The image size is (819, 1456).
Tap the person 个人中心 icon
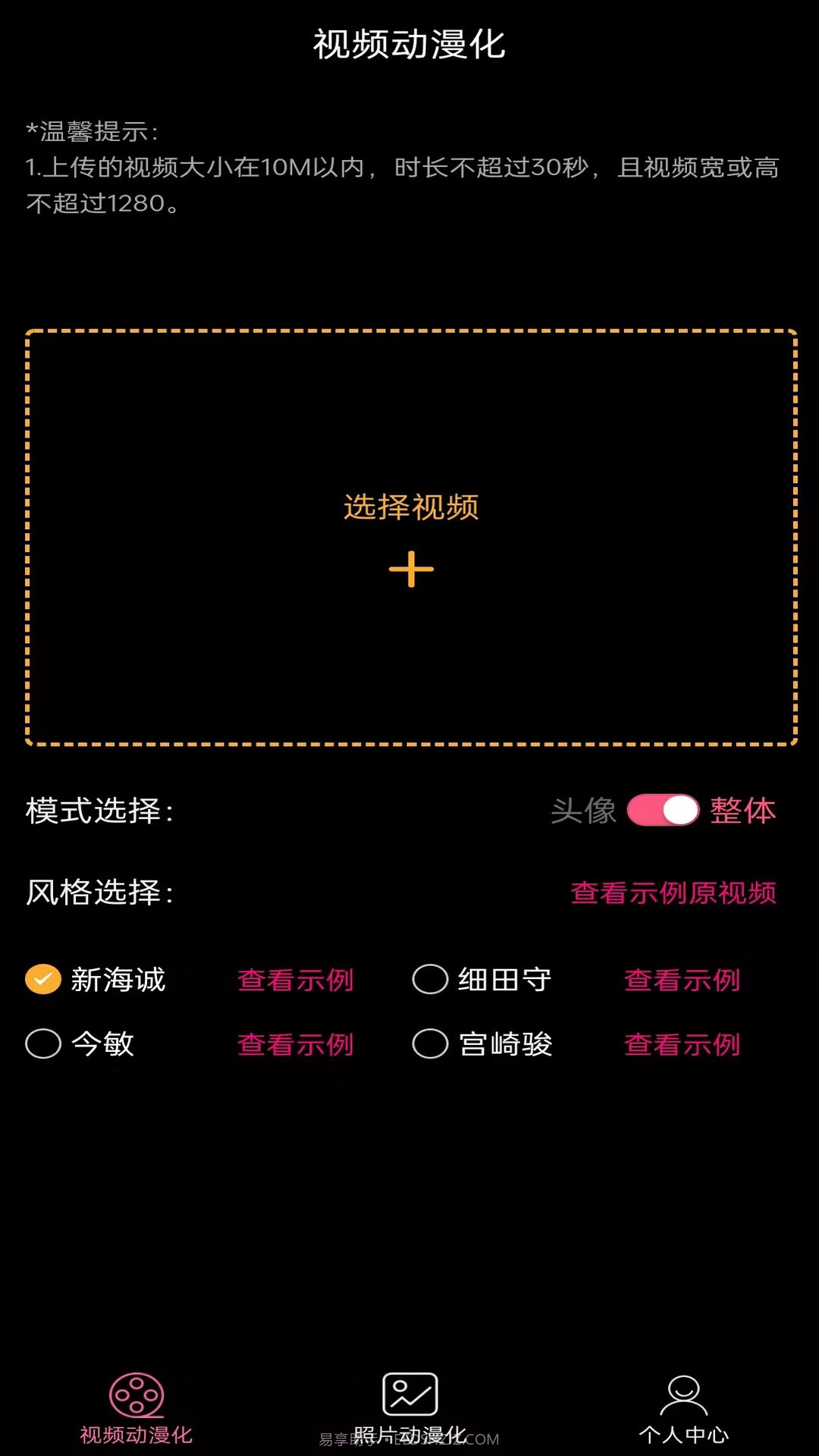click(683, 1395)
